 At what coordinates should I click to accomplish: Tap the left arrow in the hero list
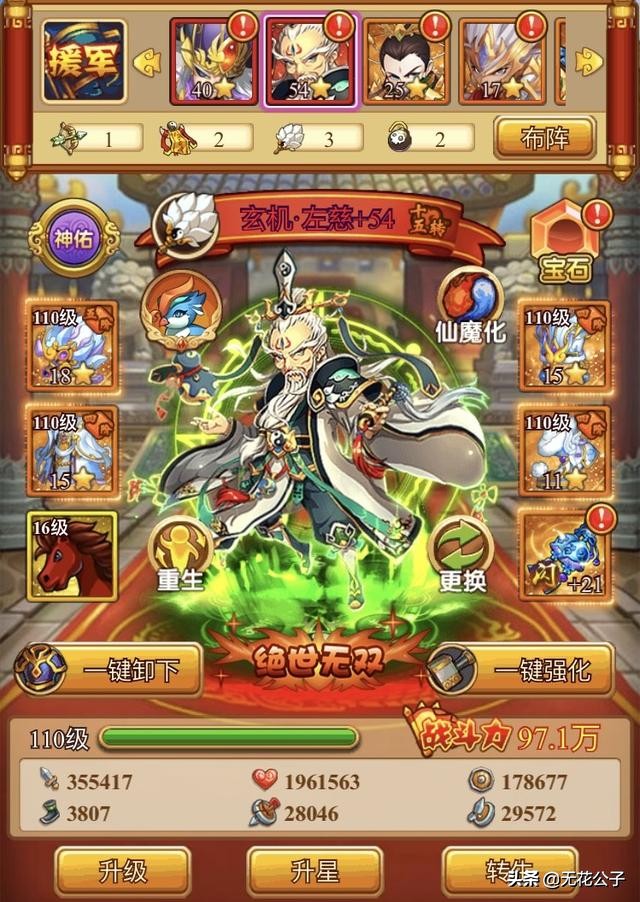click(x=148, y=61)
